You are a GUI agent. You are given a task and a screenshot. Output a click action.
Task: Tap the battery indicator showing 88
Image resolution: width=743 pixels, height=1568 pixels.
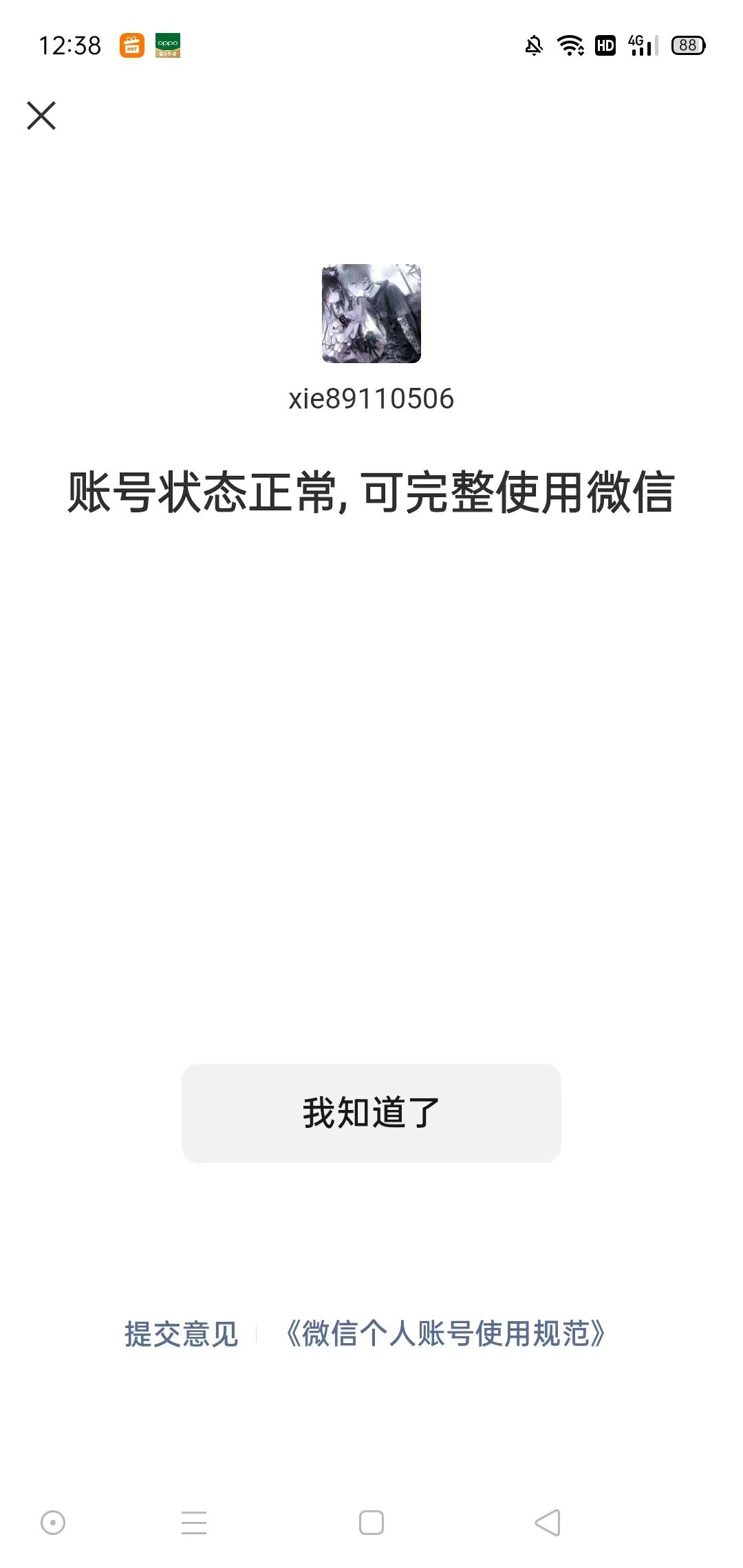click(689, 45)
